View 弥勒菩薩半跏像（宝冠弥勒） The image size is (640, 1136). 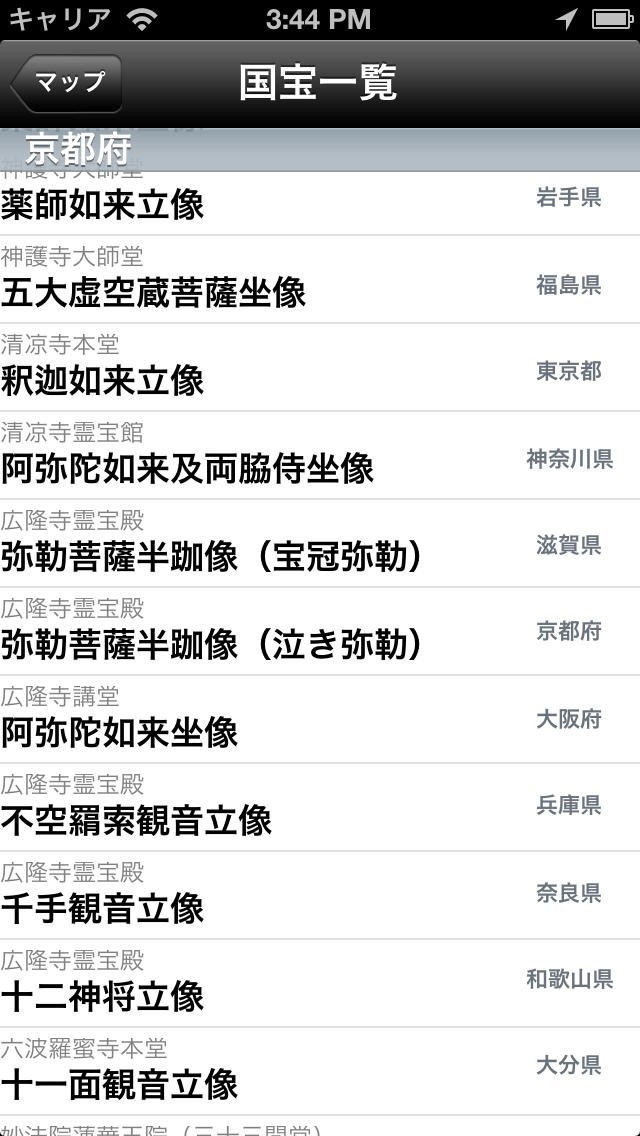pyautogui.click(x=211, y=556)
